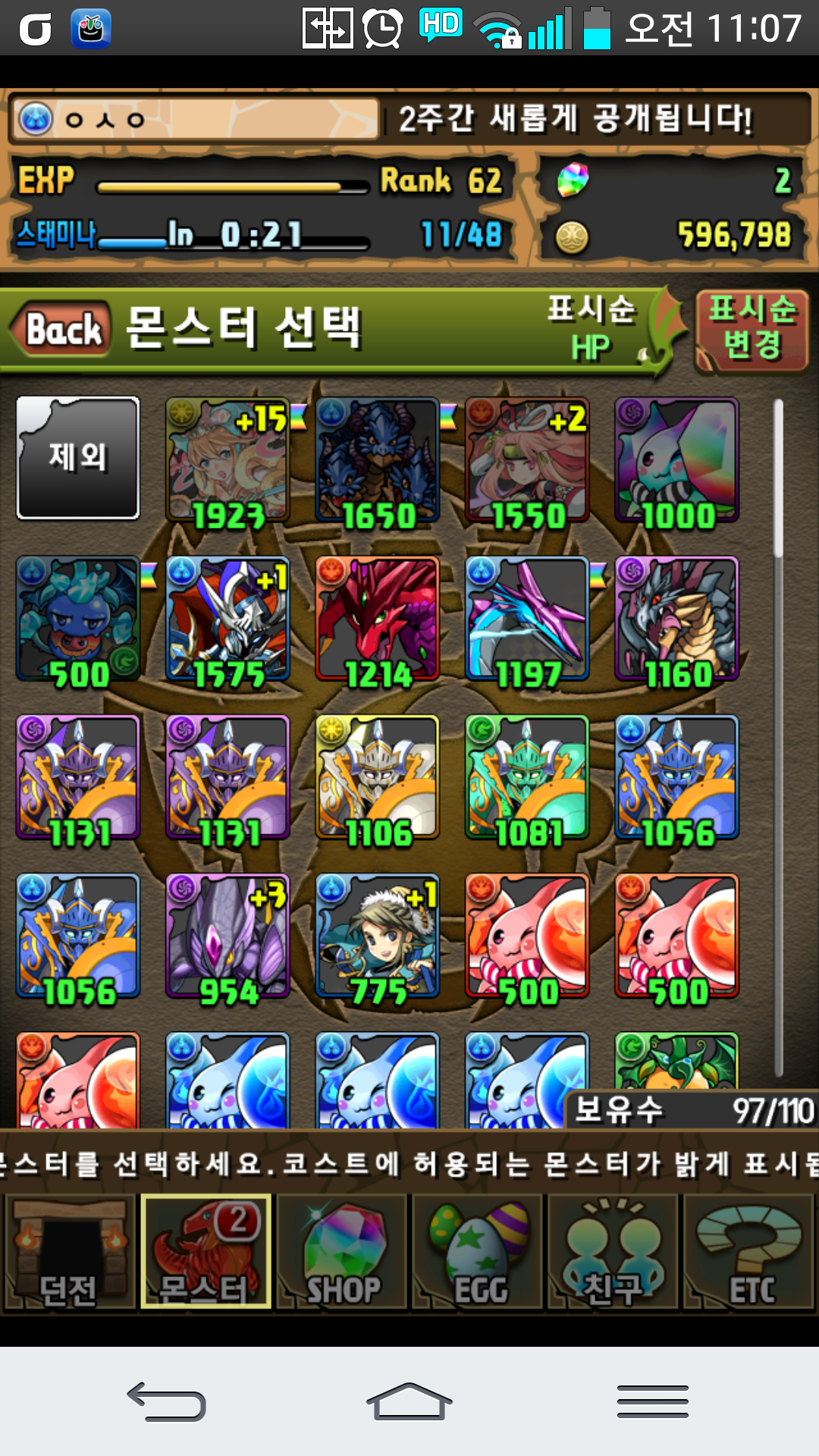The image size is (819, 1456).
Task: Choose the monster with HP 1650
Action: click(x=378, y=460)
